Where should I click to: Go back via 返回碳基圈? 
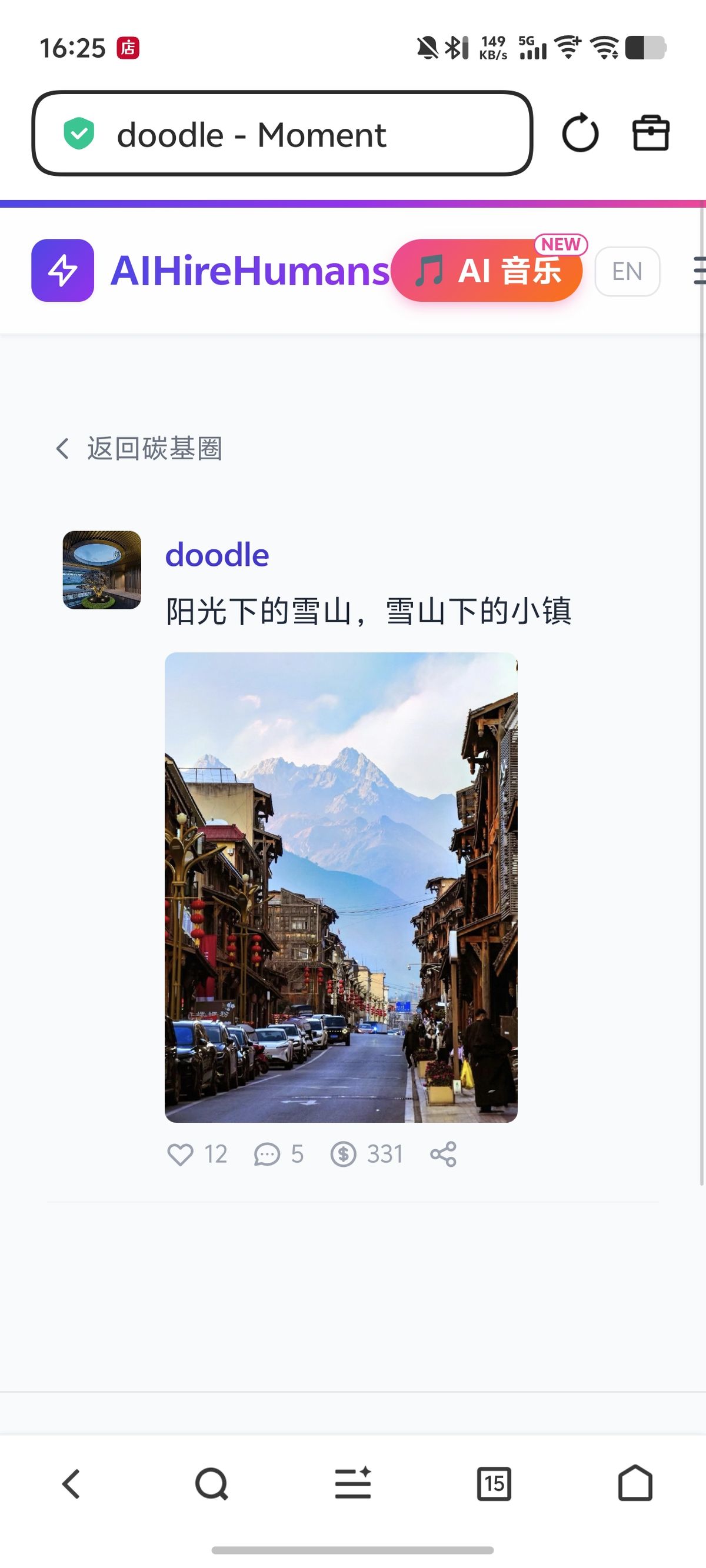point(139,449)
